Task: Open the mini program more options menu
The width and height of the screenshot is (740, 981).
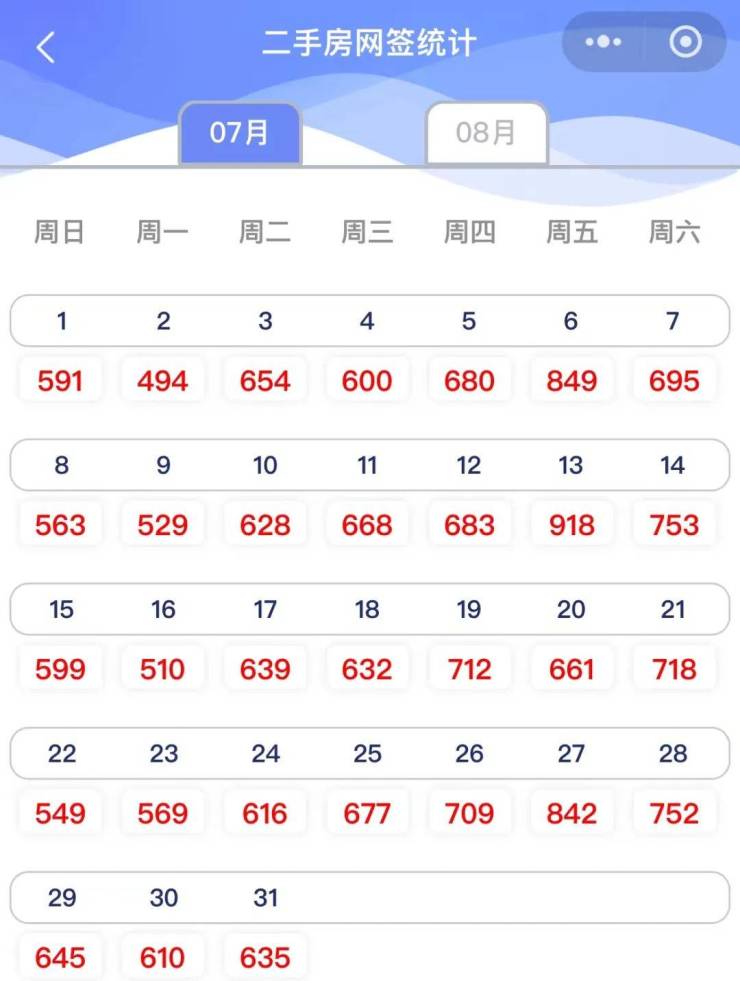Action: pyautogui.click(x=603, y=43)
